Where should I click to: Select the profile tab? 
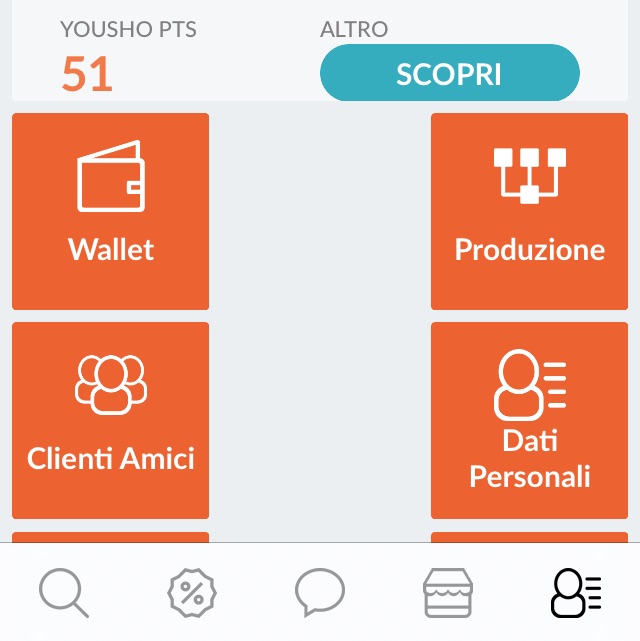click(x=575, y=593)
